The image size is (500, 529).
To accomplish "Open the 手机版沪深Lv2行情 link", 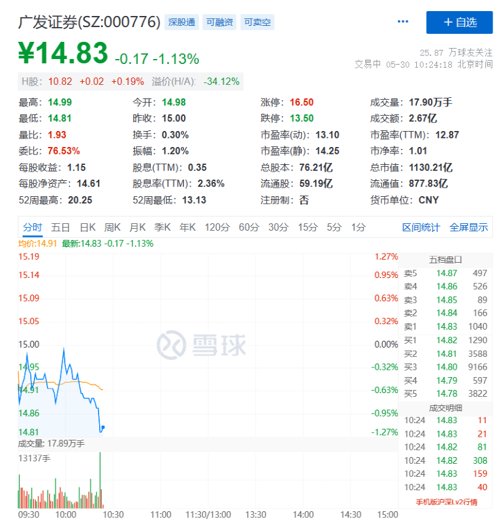I will point(447,502).
